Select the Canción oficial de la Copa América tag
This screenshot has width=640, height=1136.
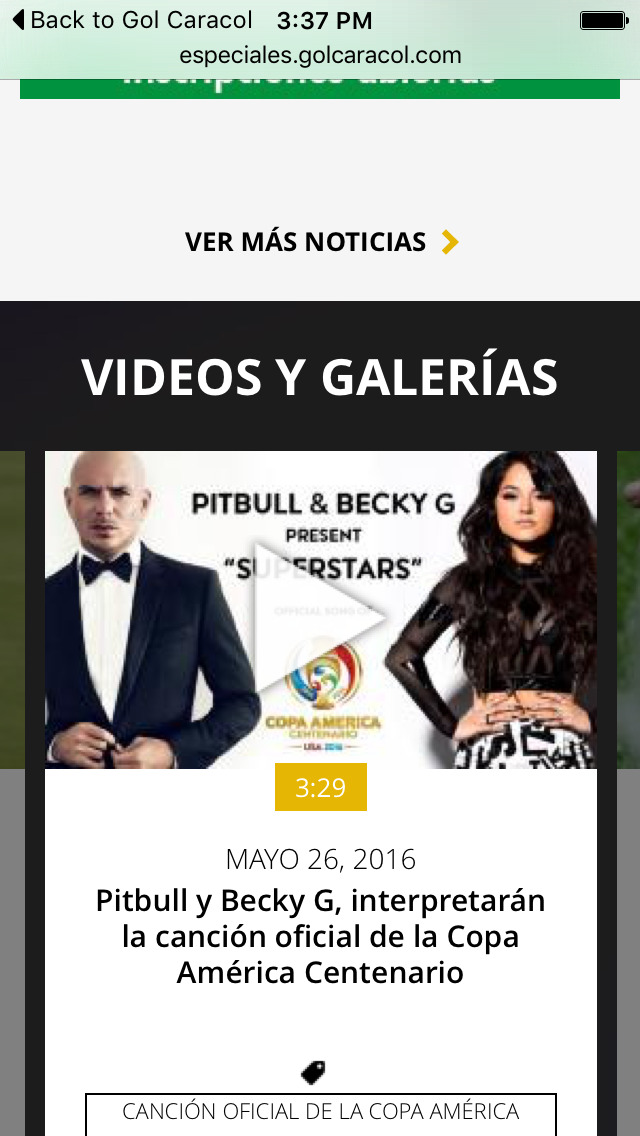click(320, 1114)
